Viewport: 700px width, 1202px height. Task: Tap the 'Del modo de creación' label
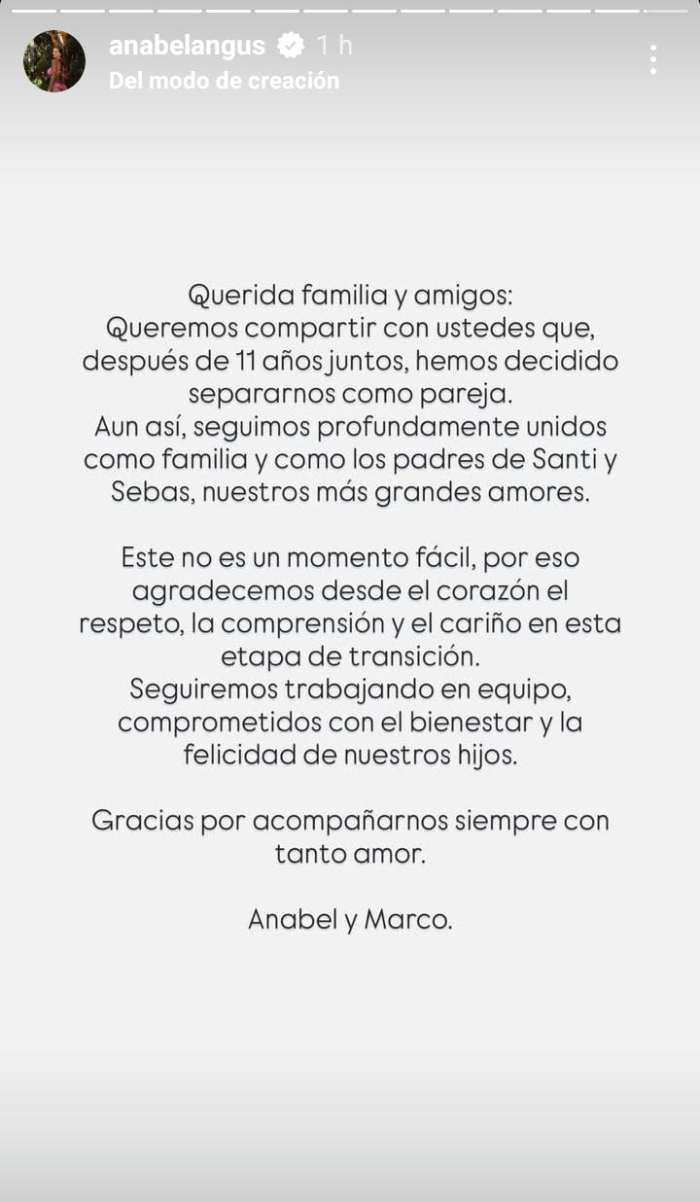tap(224, 81)
